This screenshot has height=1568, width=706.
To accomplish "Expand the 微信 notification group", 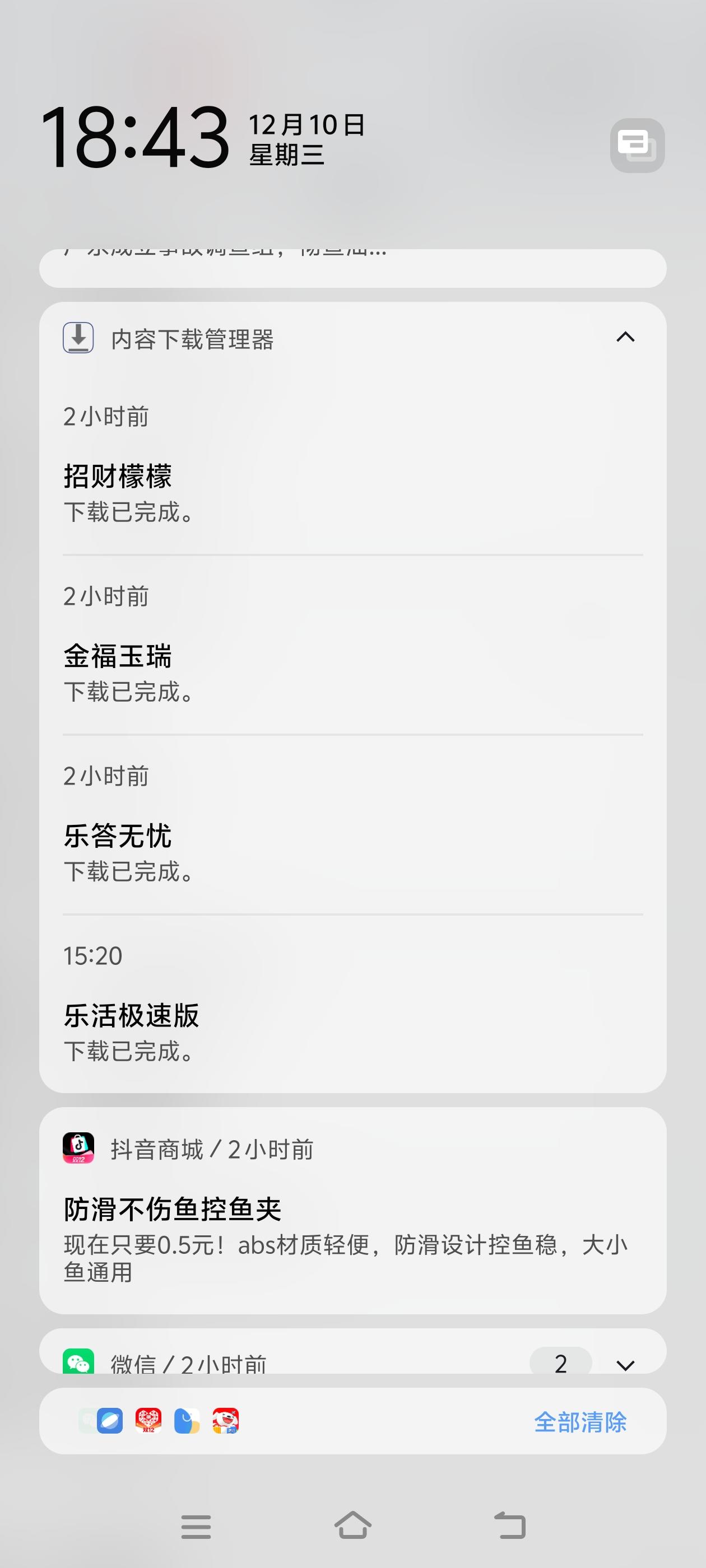I will pos(625,1365).
